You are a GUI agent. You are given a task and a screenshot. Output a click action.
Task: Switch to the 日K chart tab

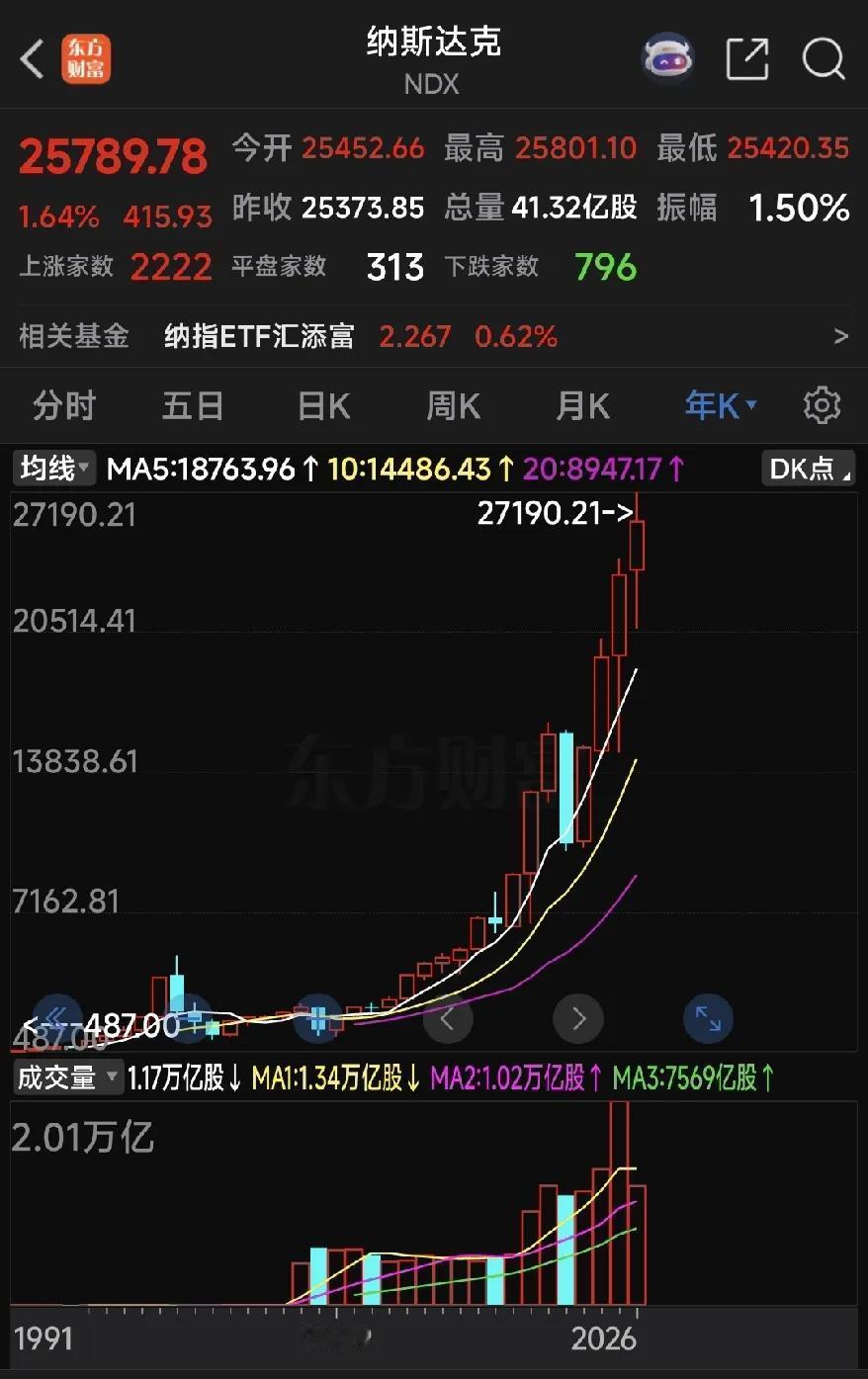[x=323, y=405]
